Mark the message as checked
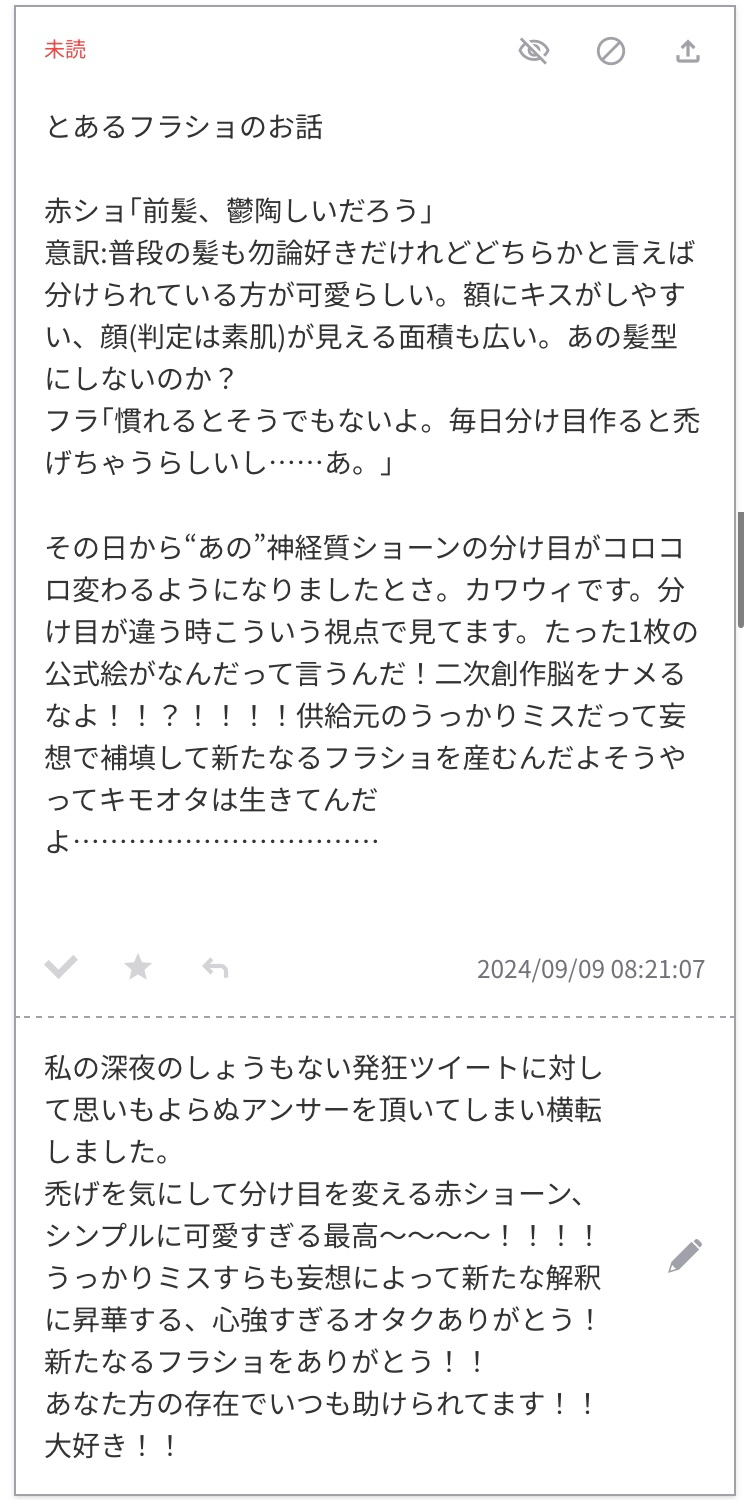Viewport: 750px width, 1500px height. coord(62,967)
